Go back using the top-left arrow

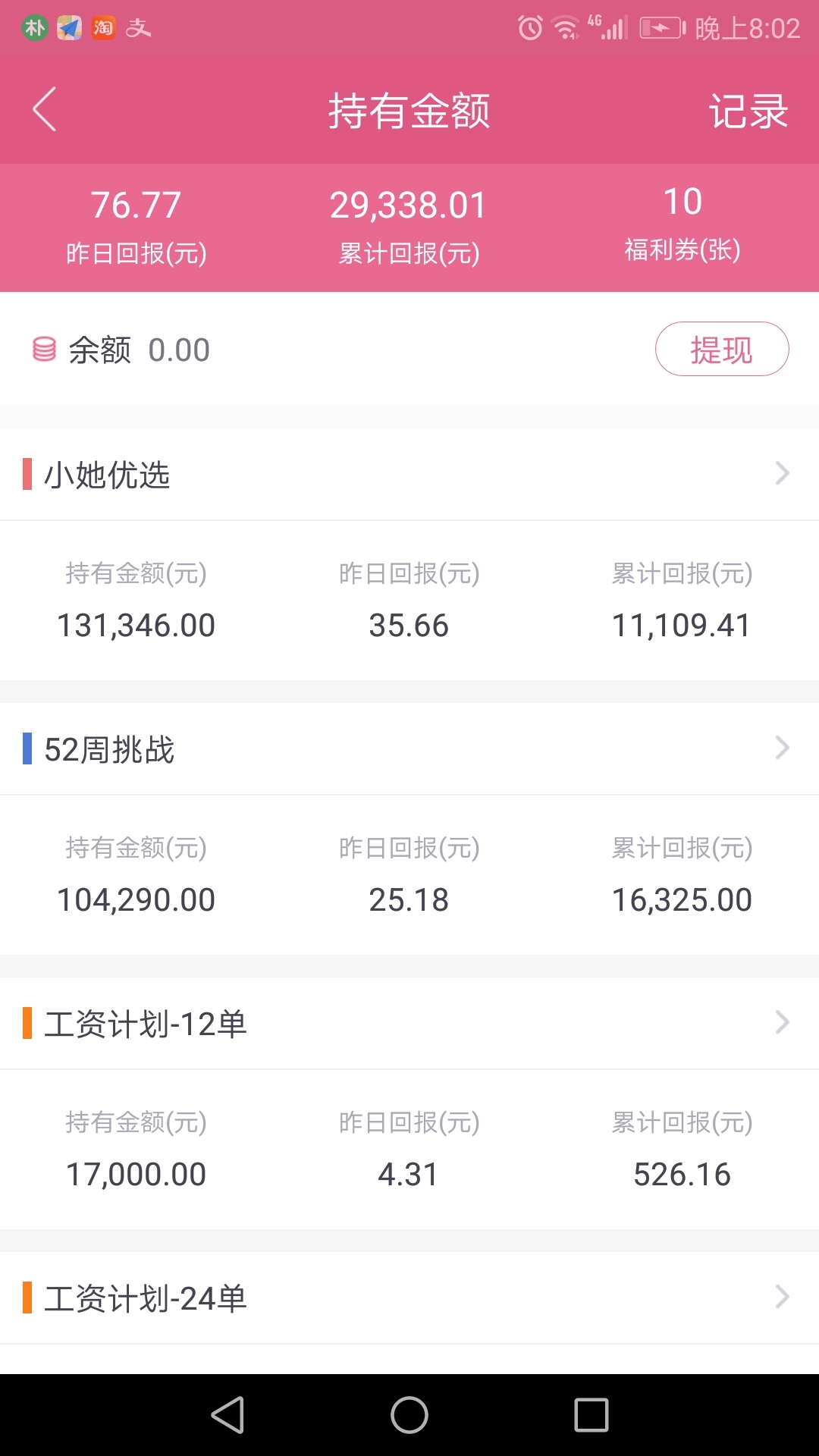pyautogui.click(x=44, y=110)
